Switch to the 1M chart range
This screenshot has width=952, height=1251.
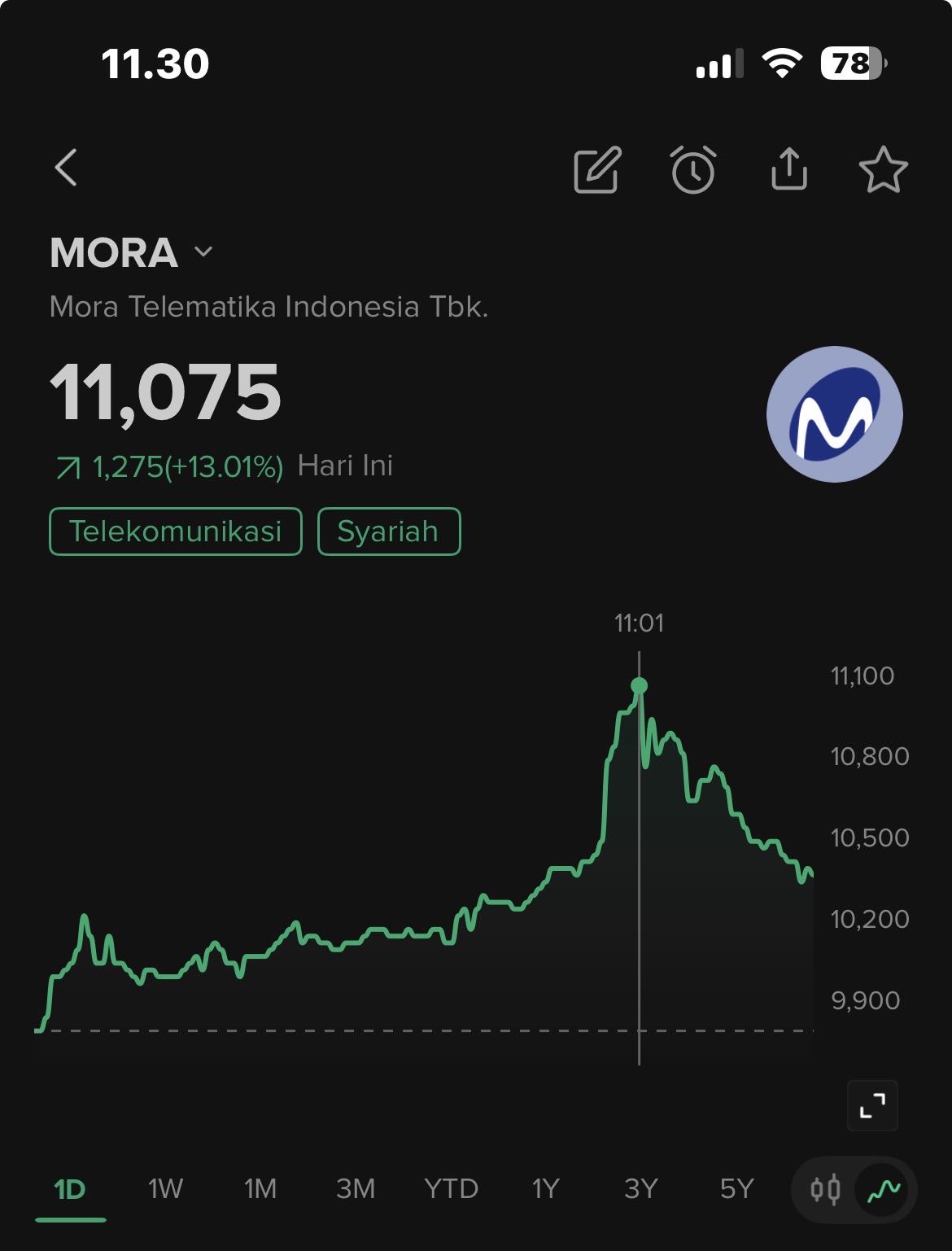click(260, 1189)
